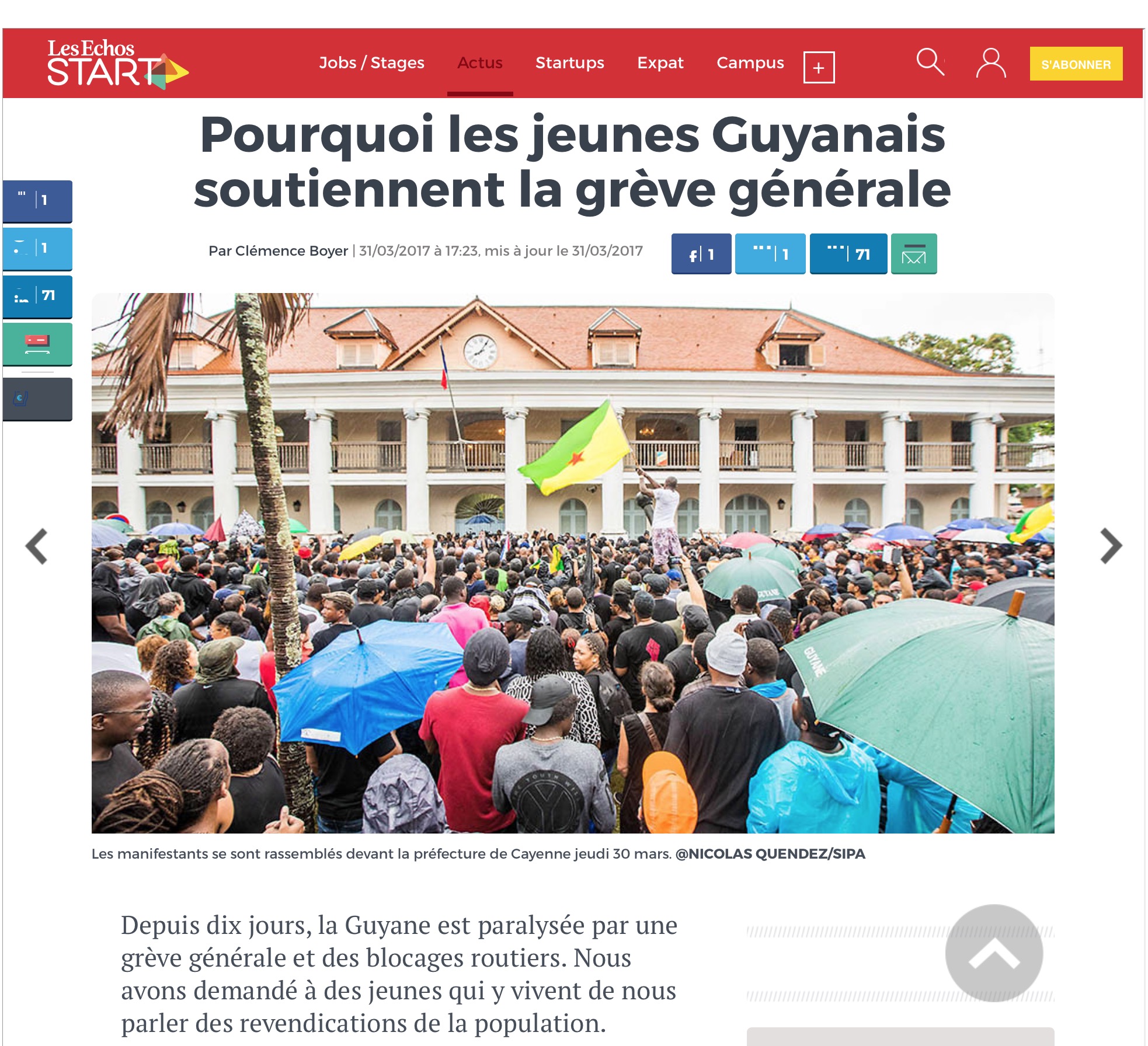Open the Jobs / Stages section
This screenshot has width=1148, height=1046.
pos(371,63)
